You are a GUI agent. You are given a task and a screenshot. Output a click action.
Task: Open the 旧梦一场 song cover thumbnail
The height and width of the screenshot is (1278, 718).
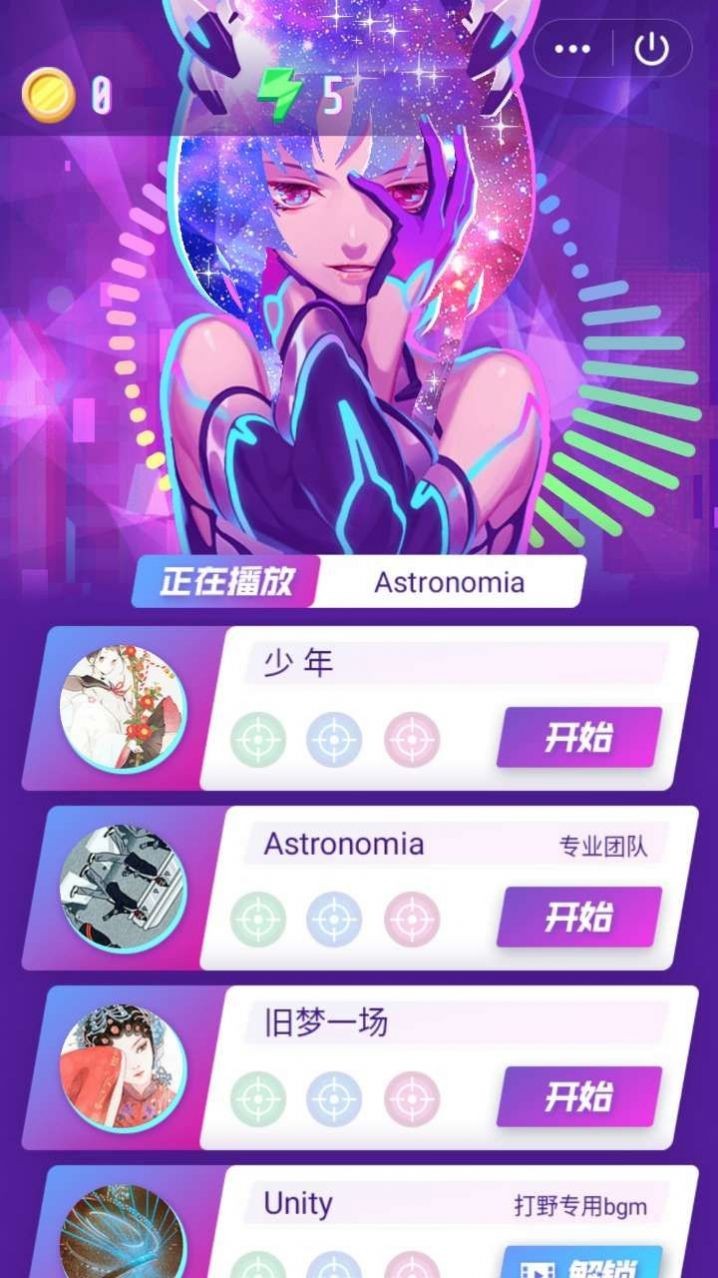123,1067
